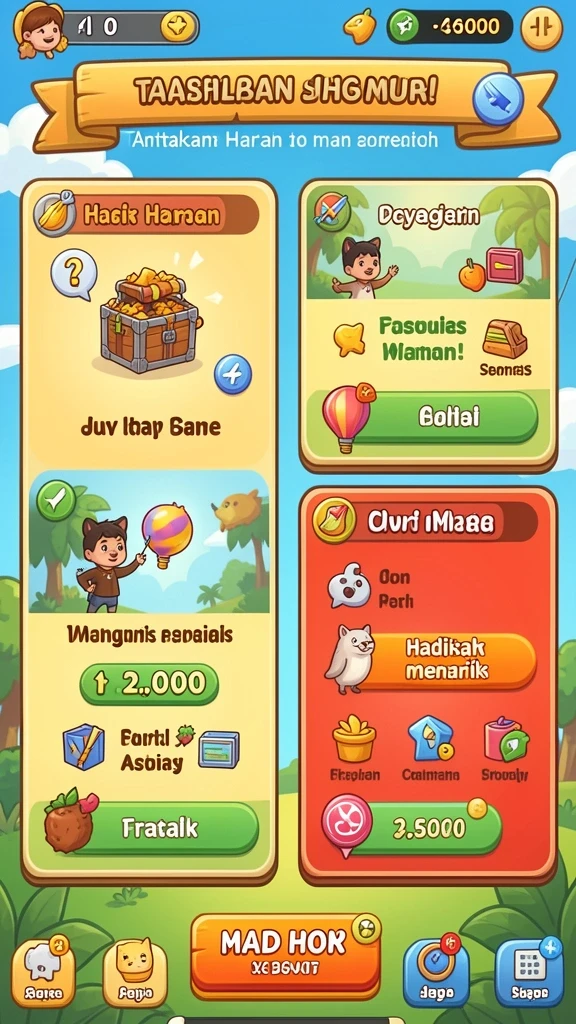Open the dapo tab with red badge
Viewport: 576px width, 1024px height.
pyautogui.click(x=436, y=972)
